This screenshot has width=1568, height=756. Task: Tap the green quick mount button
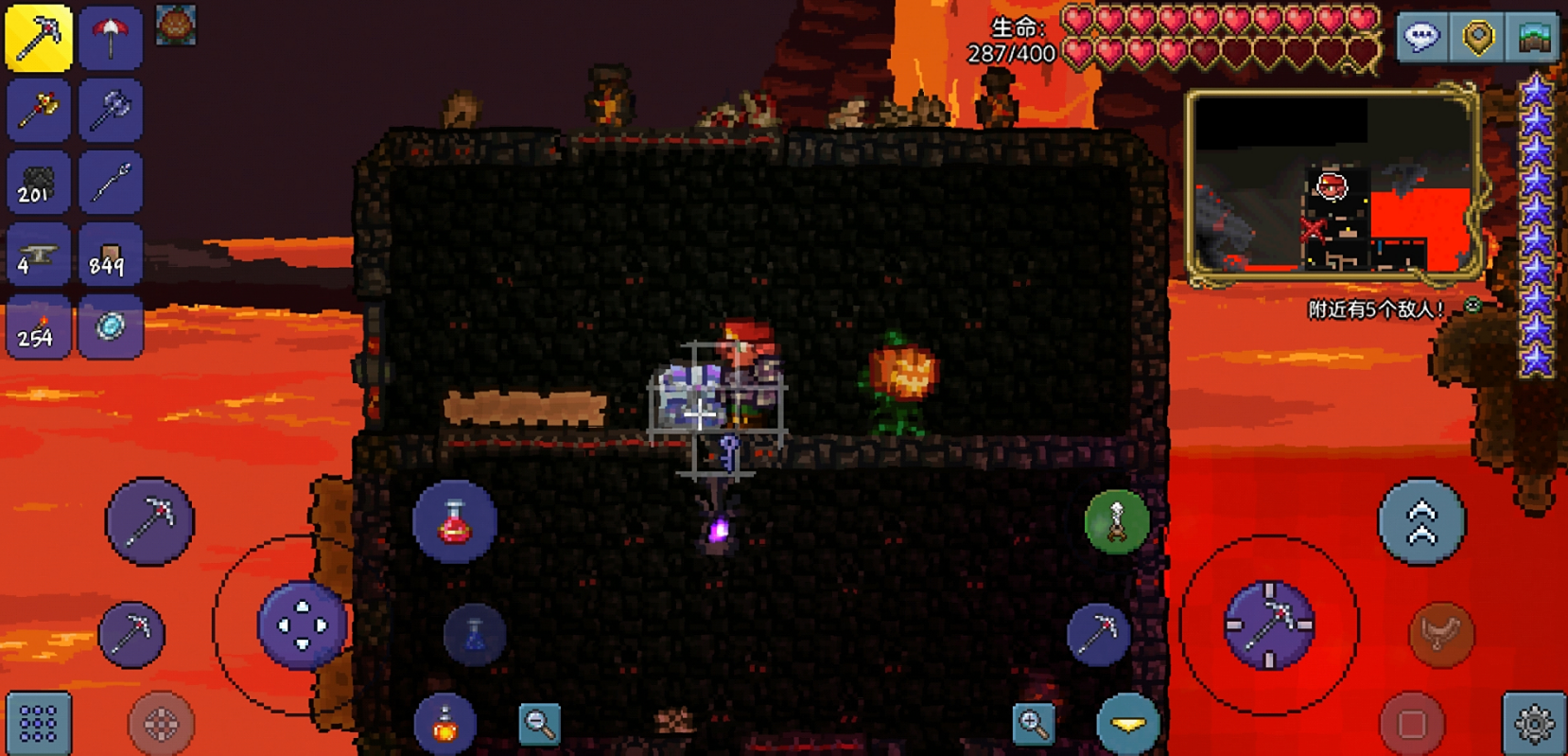point(1117,522)
